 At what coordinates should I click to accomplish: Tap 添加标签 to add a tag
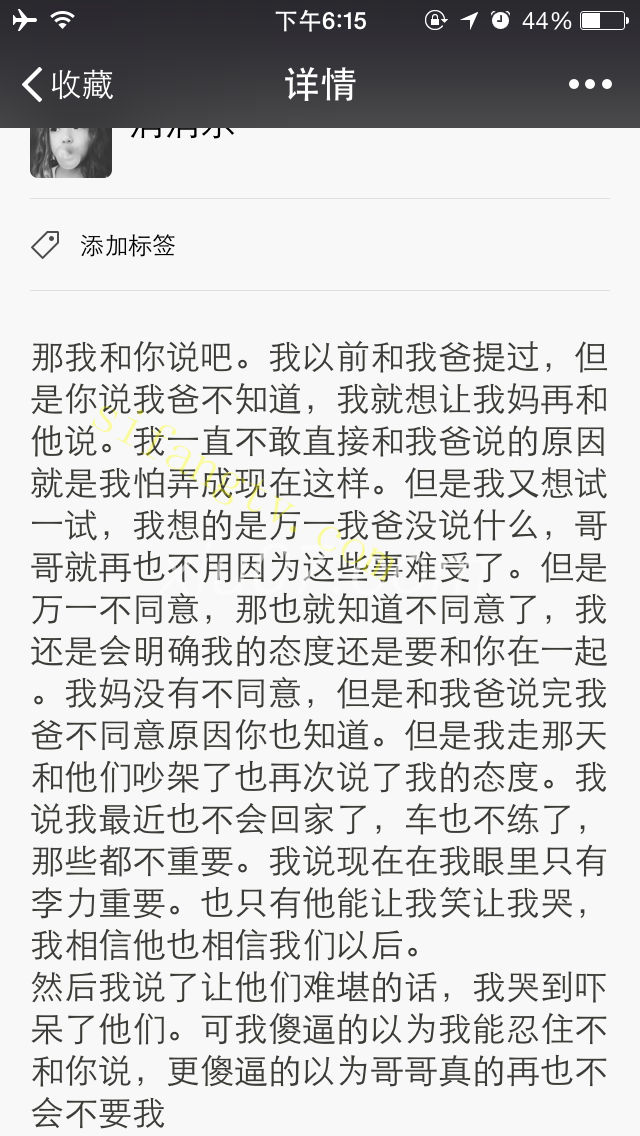pos(127,246)
